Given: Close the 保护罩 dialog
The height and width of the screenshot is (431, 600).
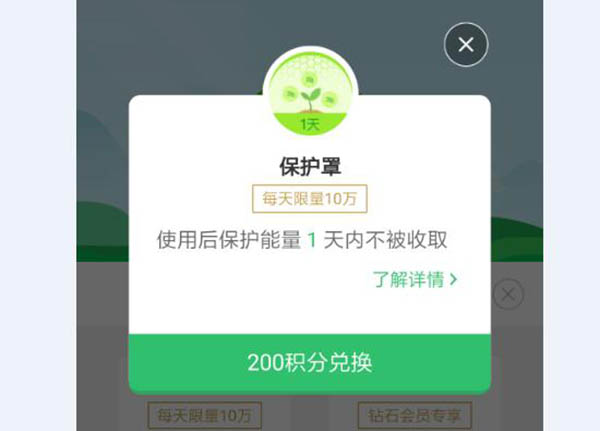Looking at the screenshot, I should (465, 45).
